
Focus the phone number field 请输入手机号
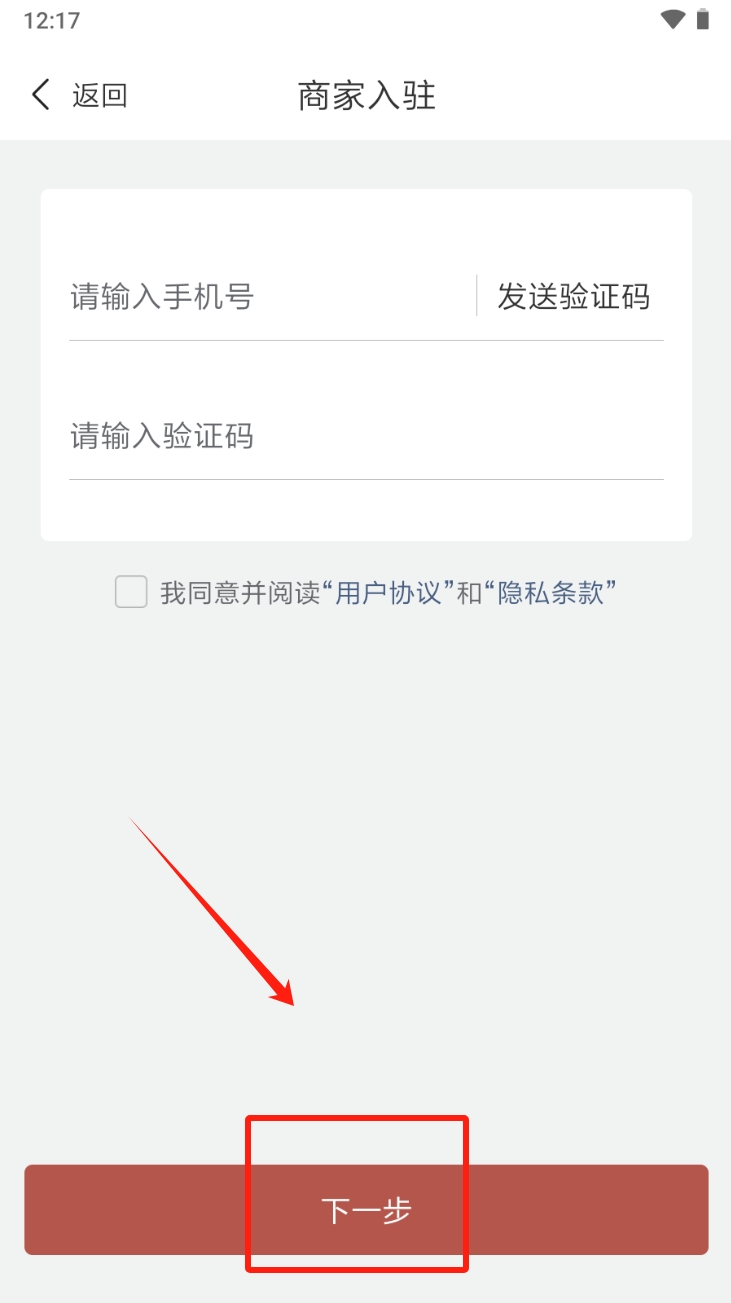260,297
